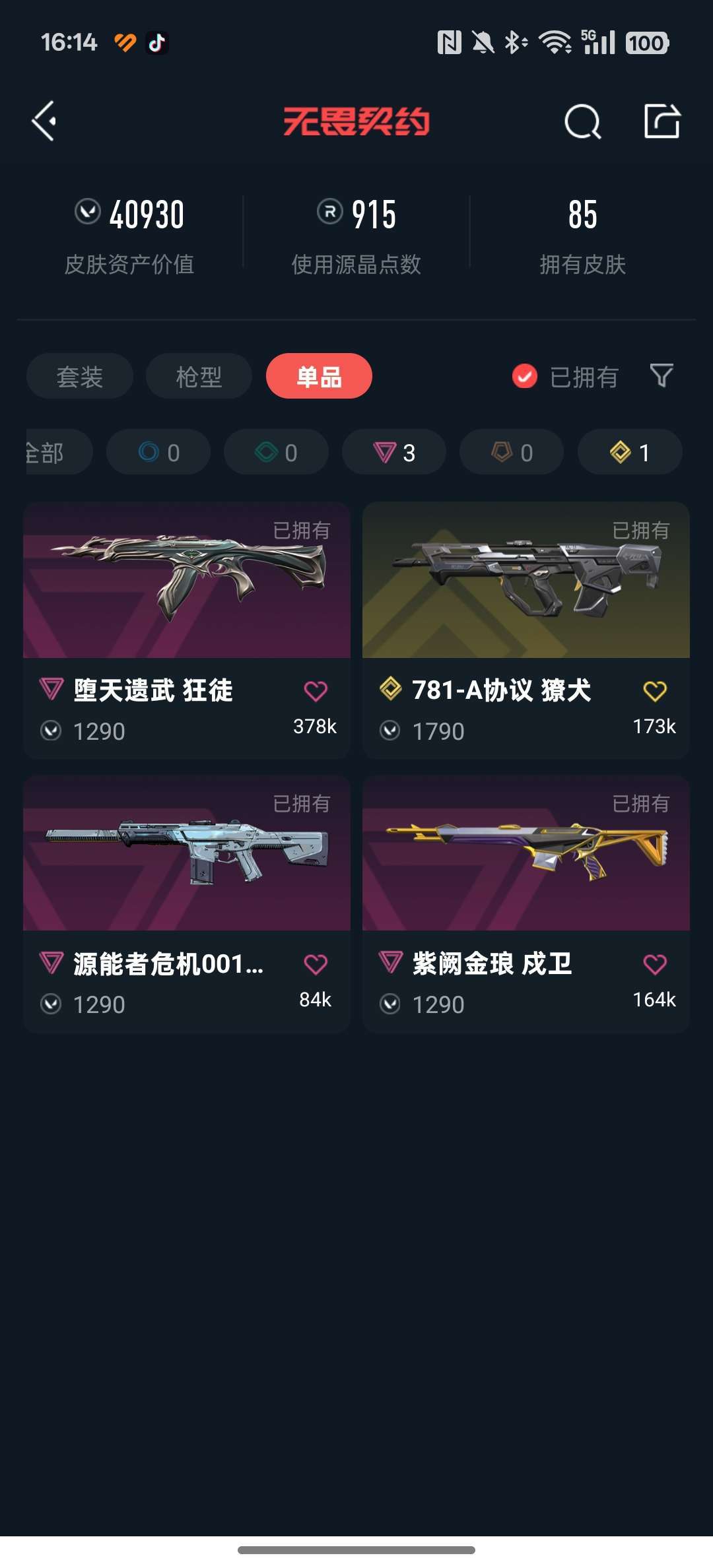
Task: Switch to the 套装 tab
Action: click(80, 376)
